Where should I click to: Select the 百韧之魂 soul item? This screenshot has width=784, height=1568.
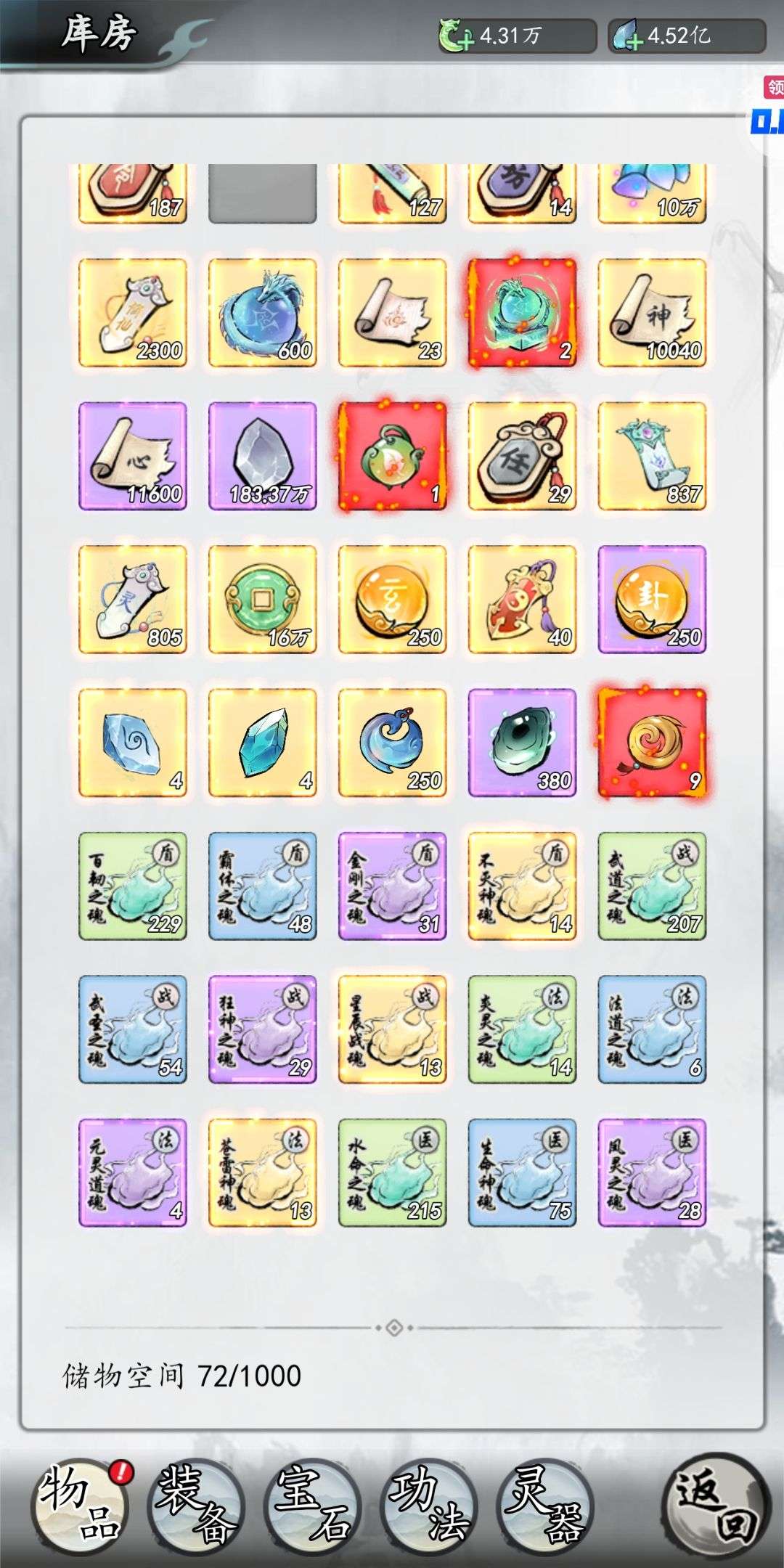coord(132,886)
